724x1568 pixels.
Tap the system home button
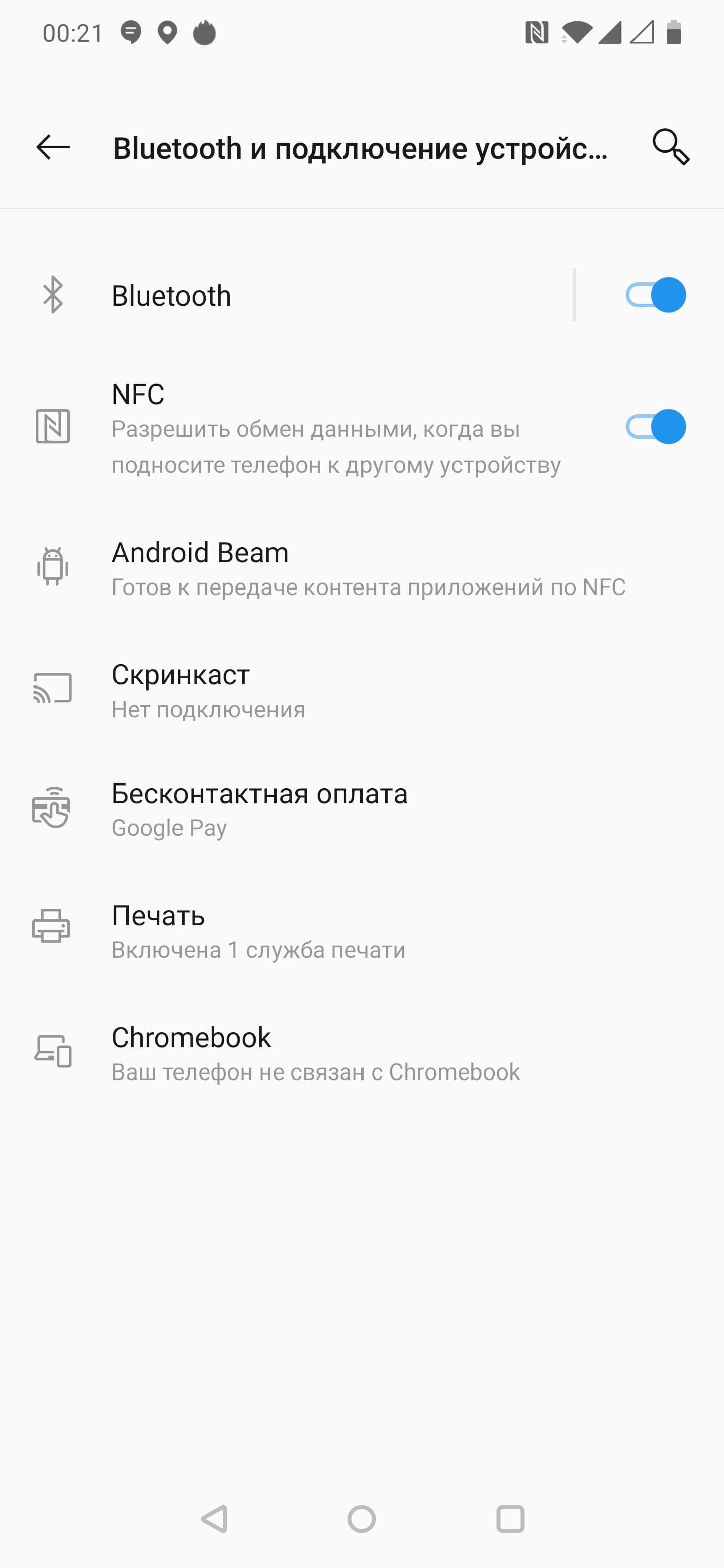[361, 1519]
